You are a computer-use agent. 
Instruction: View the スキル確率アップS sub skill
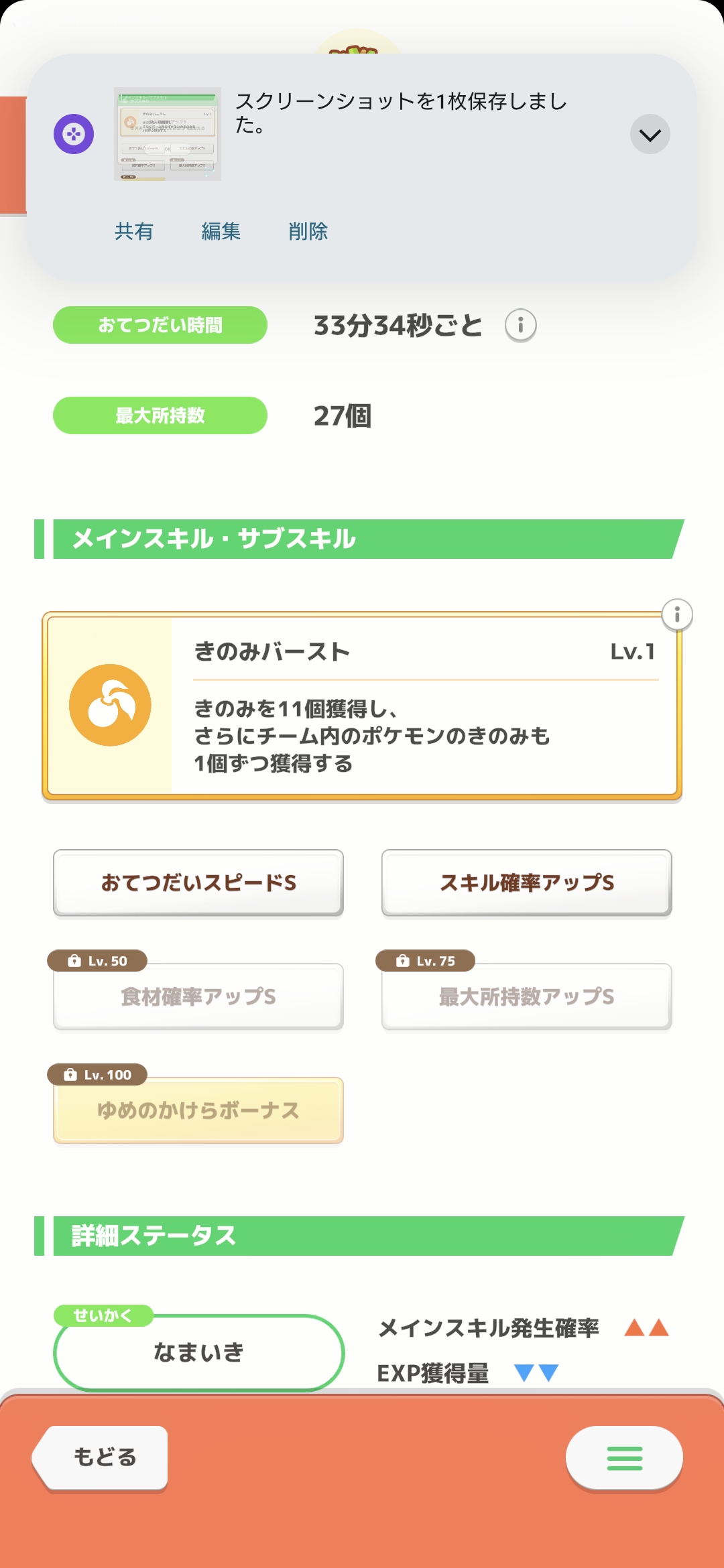click(527, 883)
